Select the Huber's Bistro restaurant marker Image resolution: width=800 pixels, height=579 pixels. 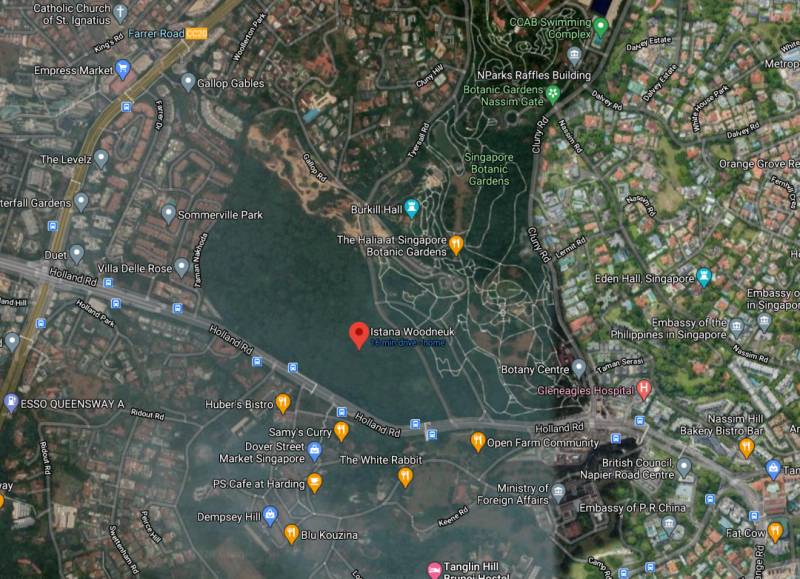click(284, 403)
